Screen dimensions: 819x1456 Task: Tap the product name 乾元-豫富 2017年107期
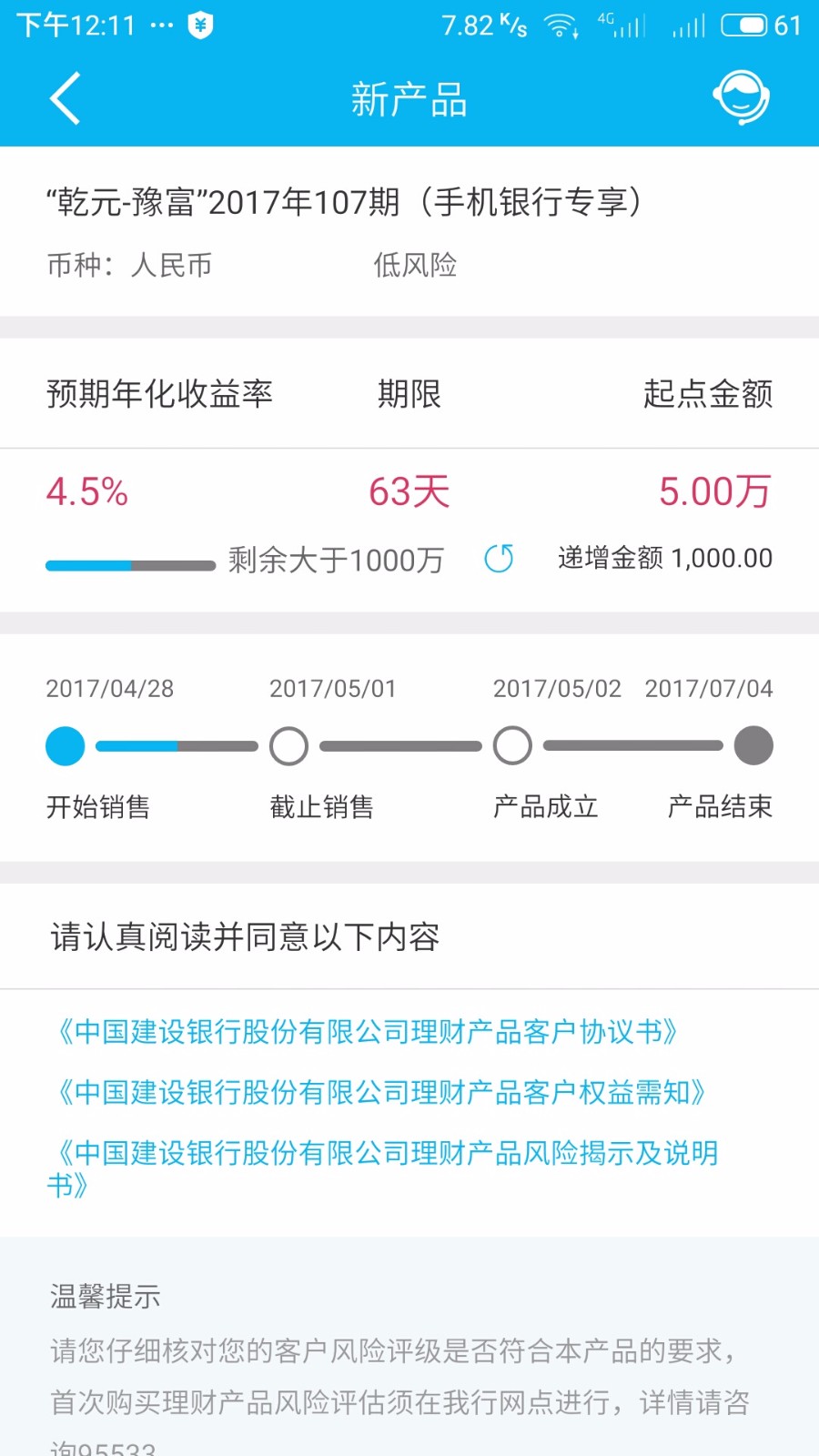(346, 202)
